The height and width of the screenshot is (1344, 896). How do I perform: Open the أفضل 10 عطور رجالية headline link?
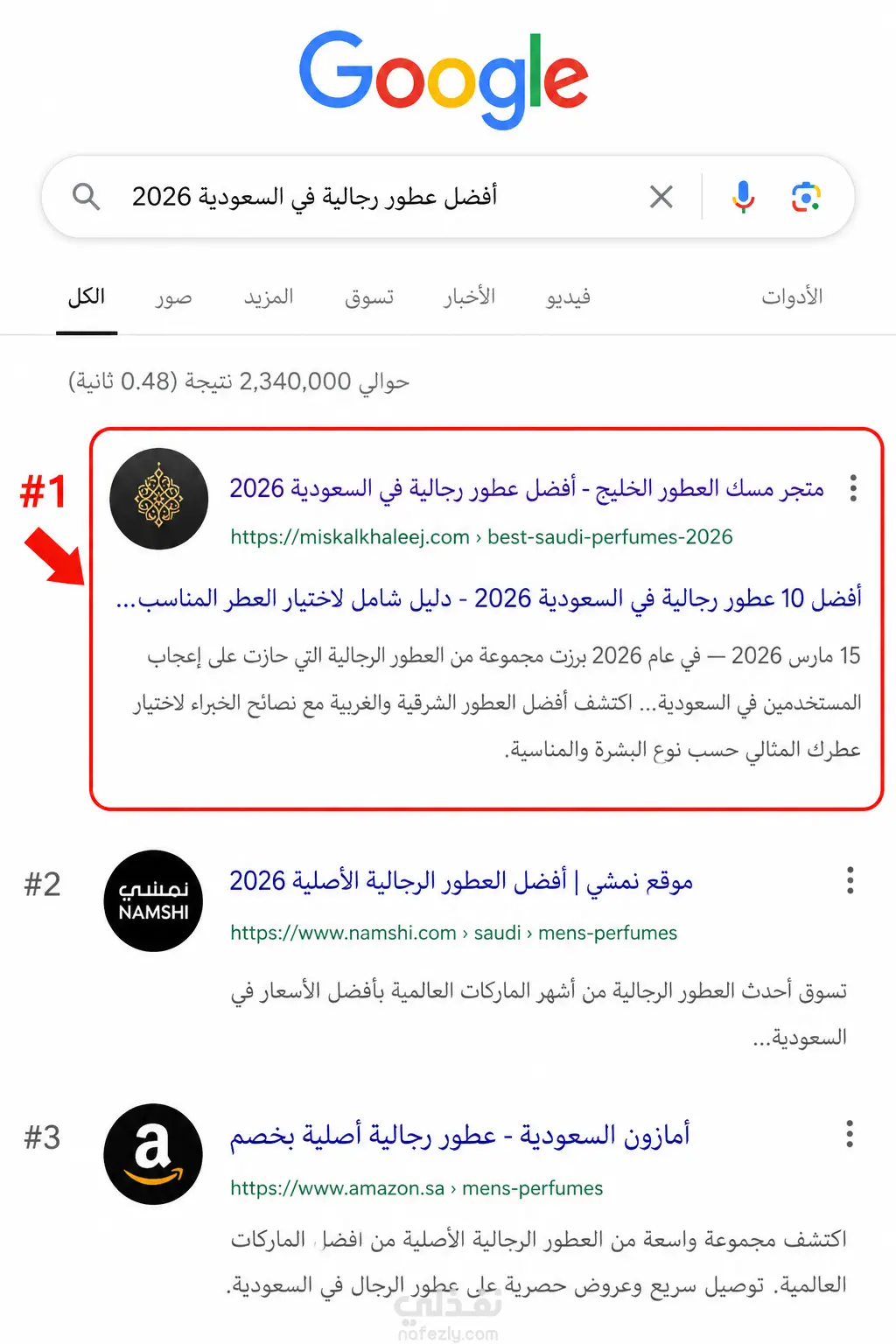[x=489, y=598]
